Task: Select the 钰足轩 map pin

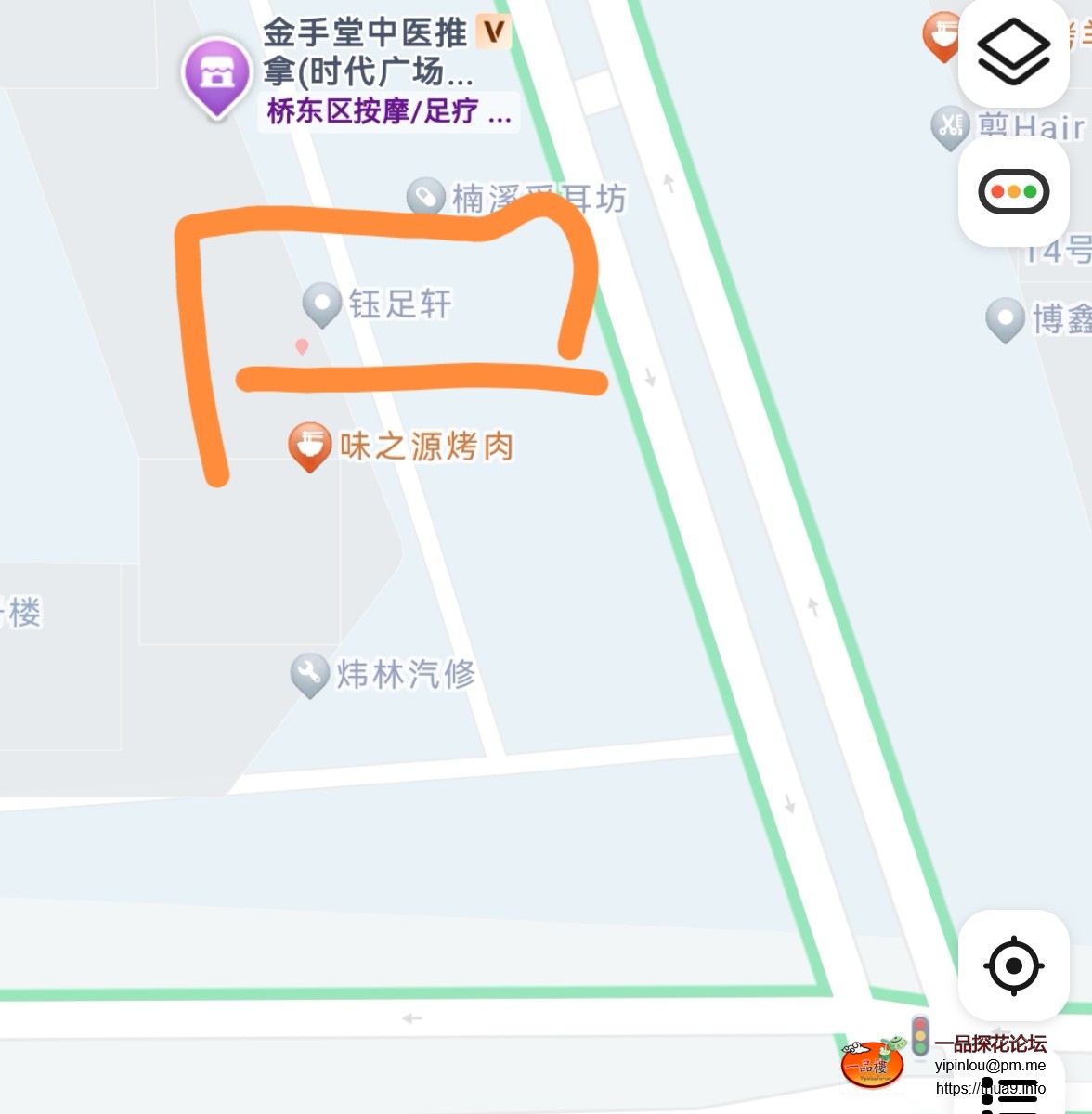Action: click(322, 303)
